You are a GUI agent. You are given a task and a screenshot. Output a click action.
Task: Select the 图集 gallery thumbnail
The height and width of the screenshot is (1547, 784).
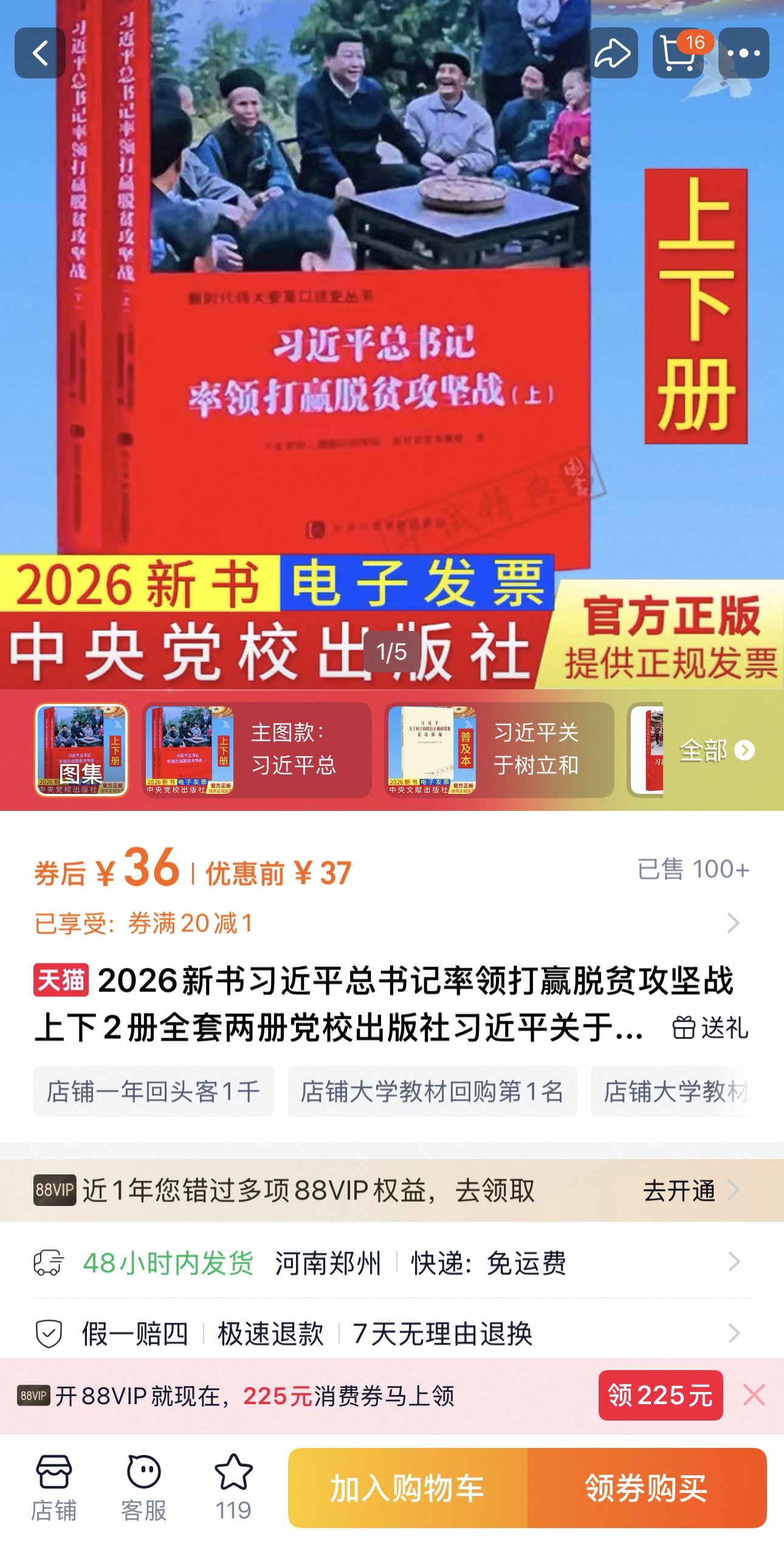click(x=81, y=749)
